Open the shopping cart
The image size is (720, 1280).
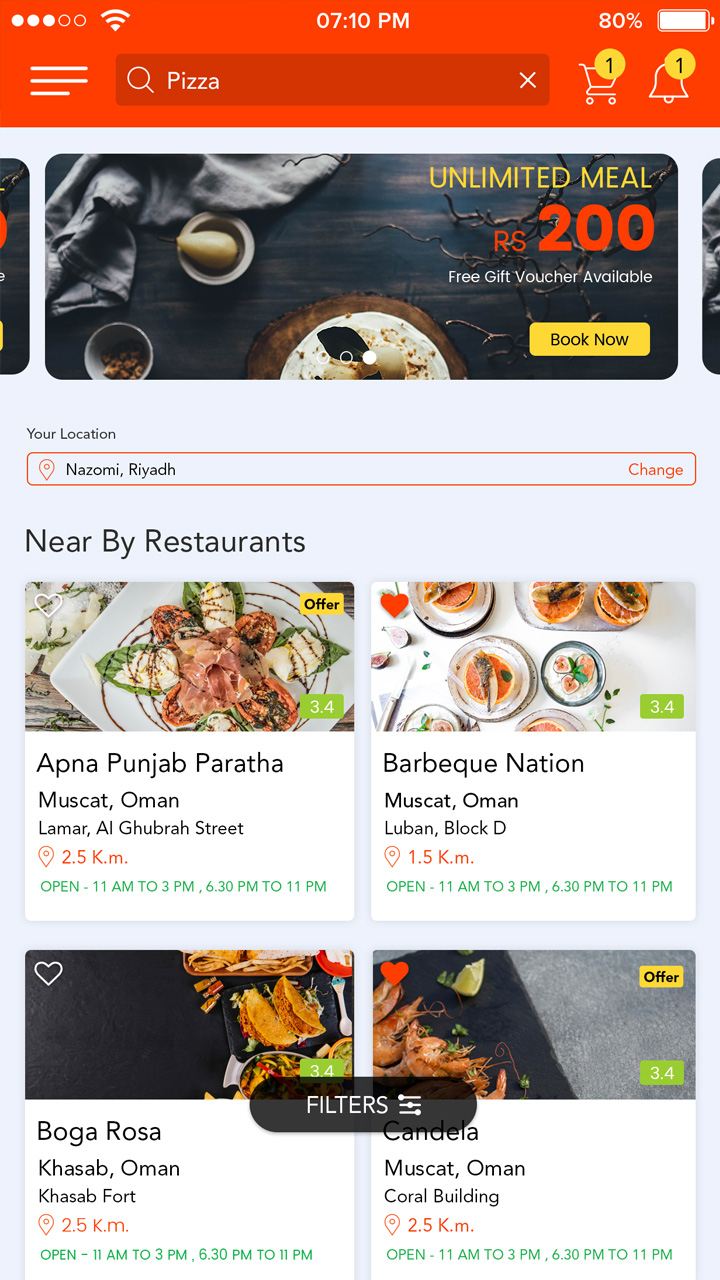tap(599, 82)
